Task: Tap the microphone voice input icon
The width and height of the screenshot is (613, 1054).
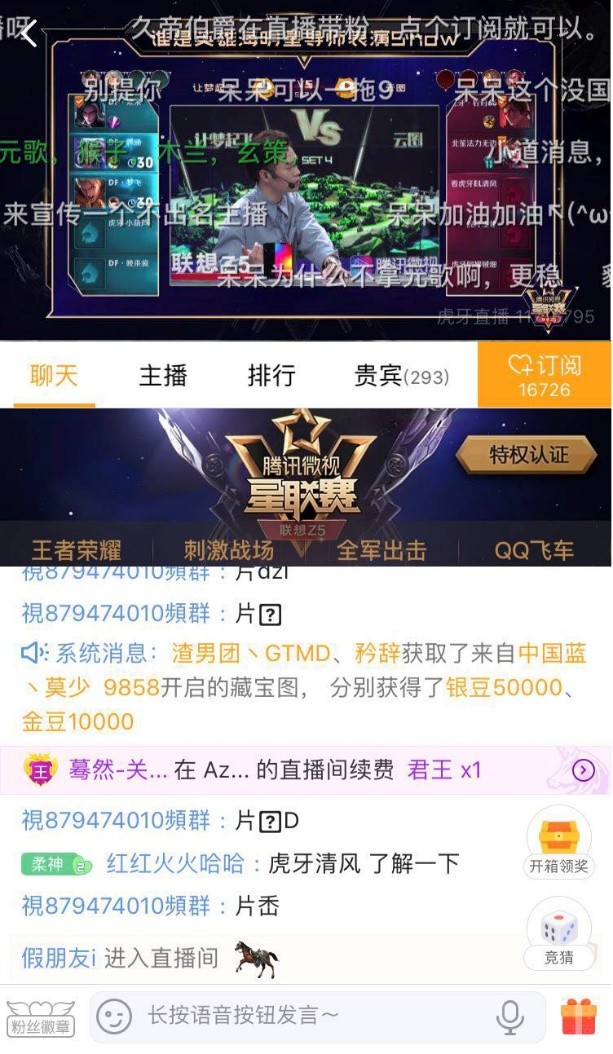Action: pos(510,1016)
